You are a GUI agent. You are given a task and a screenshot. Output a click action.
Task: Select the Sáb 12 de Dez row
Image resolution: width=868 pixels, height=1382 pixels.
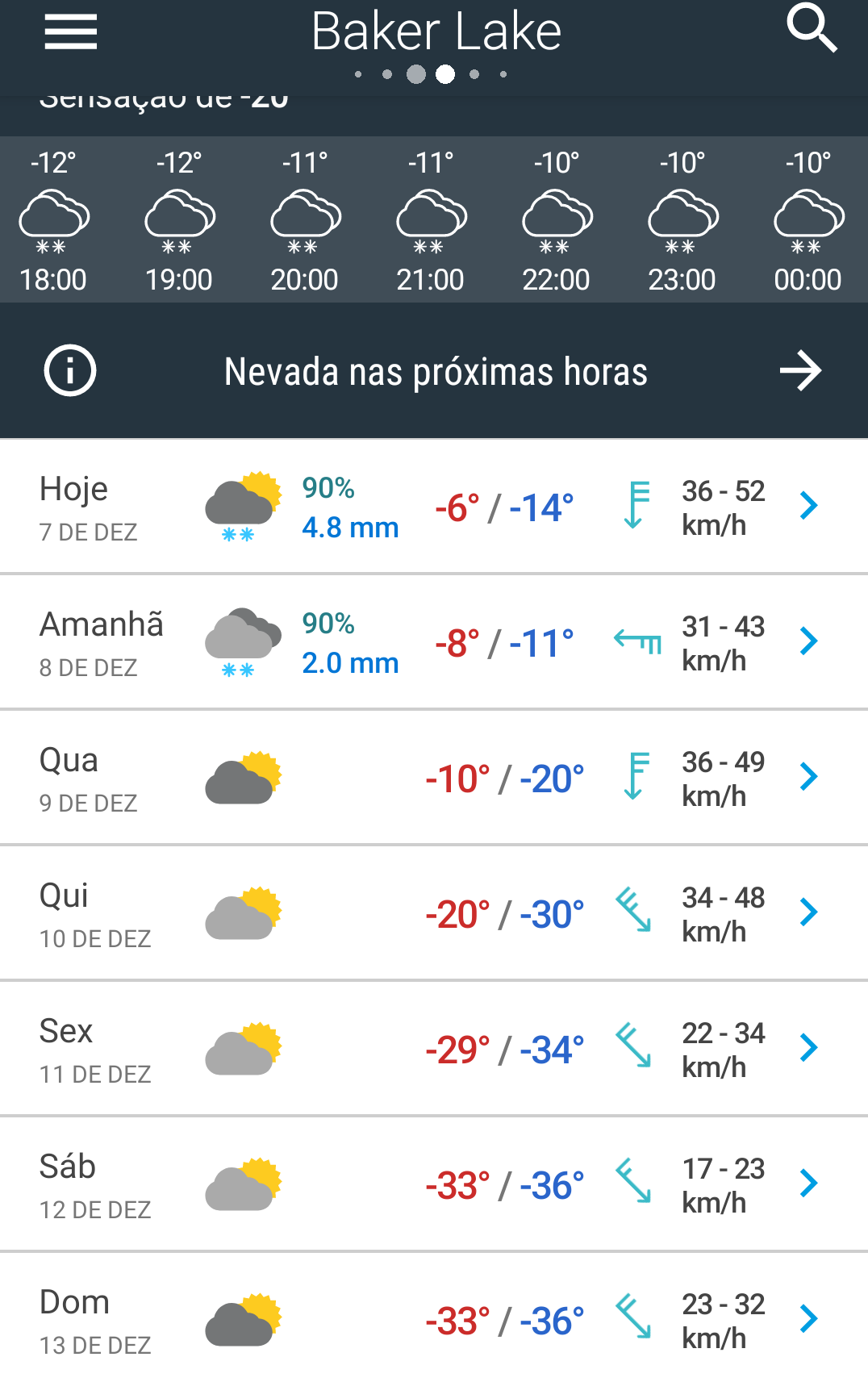[434, 1184]
